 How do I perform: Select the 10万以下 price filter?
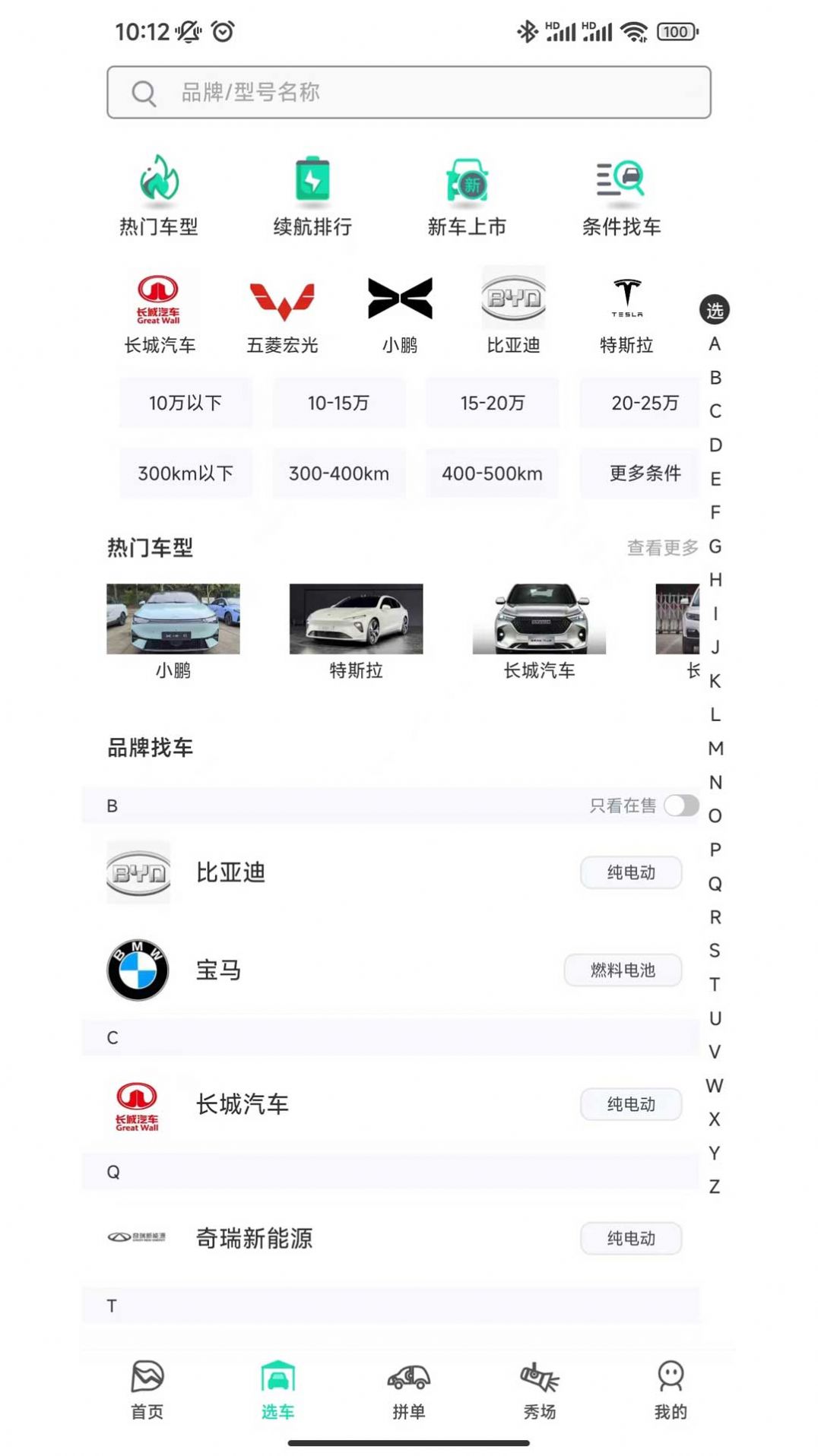[x=185, y=404]
